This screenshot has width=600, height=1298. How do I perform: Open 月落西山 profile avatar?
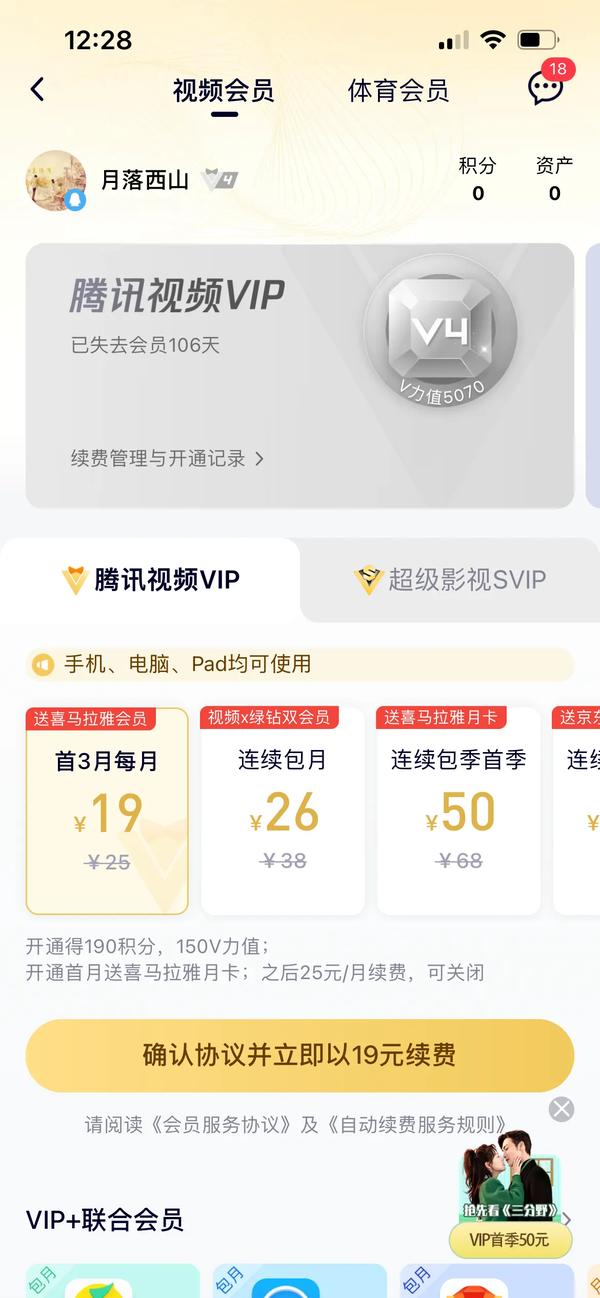(x=55, y=180)
